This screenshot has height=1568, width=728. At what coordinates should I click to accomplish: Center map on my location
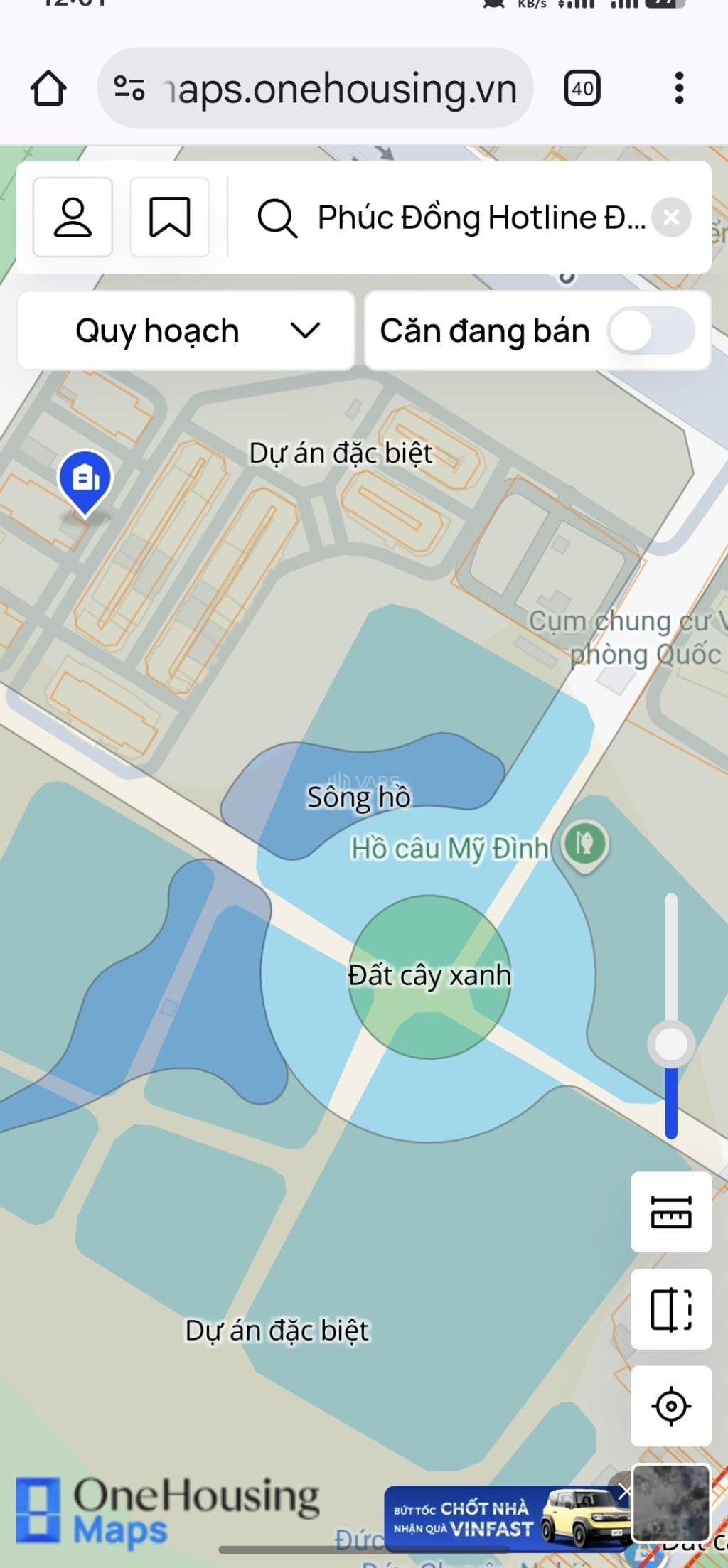pos(671,1405)
